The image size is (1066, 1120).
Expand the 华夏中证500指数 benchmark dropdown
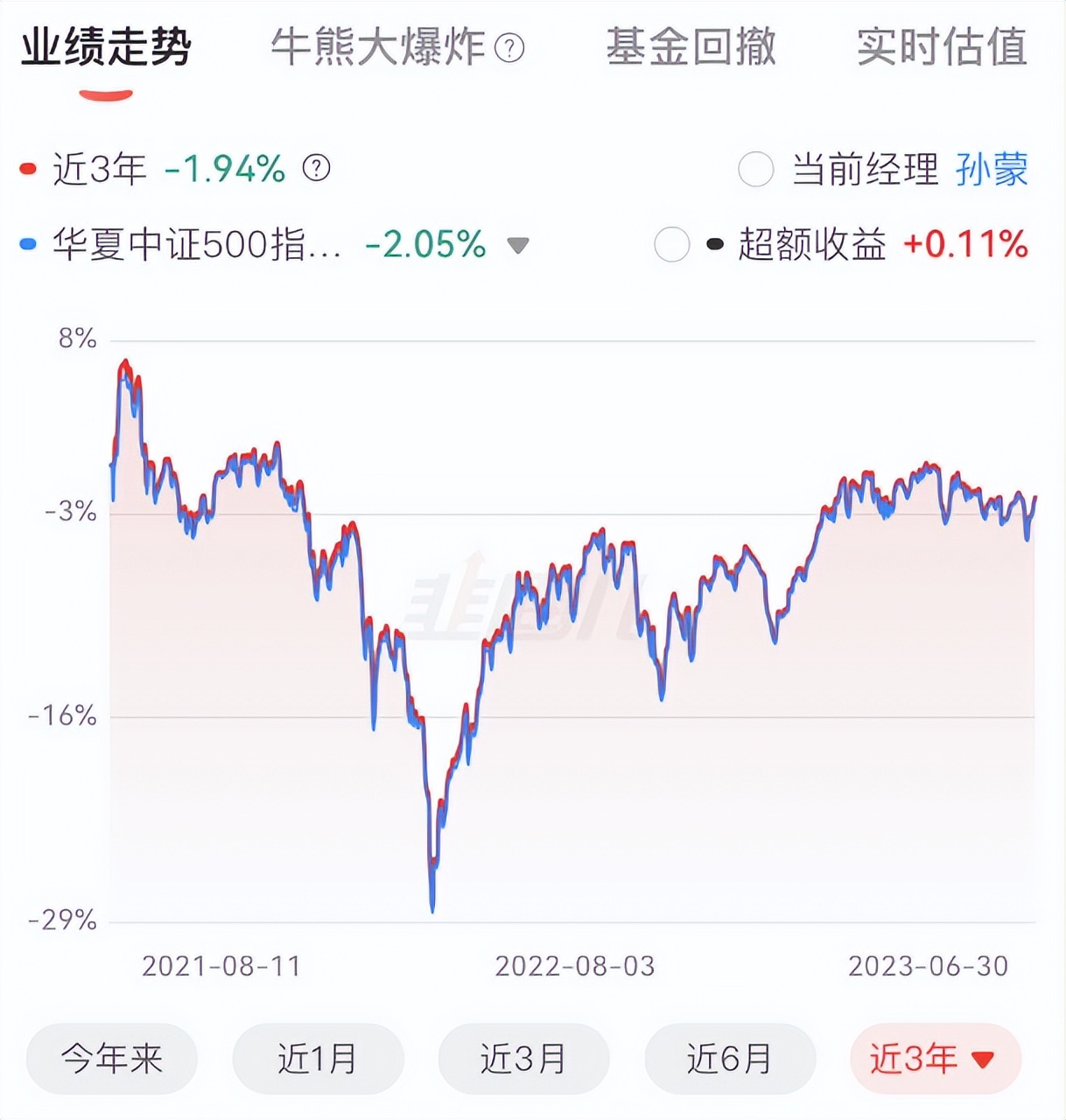[518, 245]
